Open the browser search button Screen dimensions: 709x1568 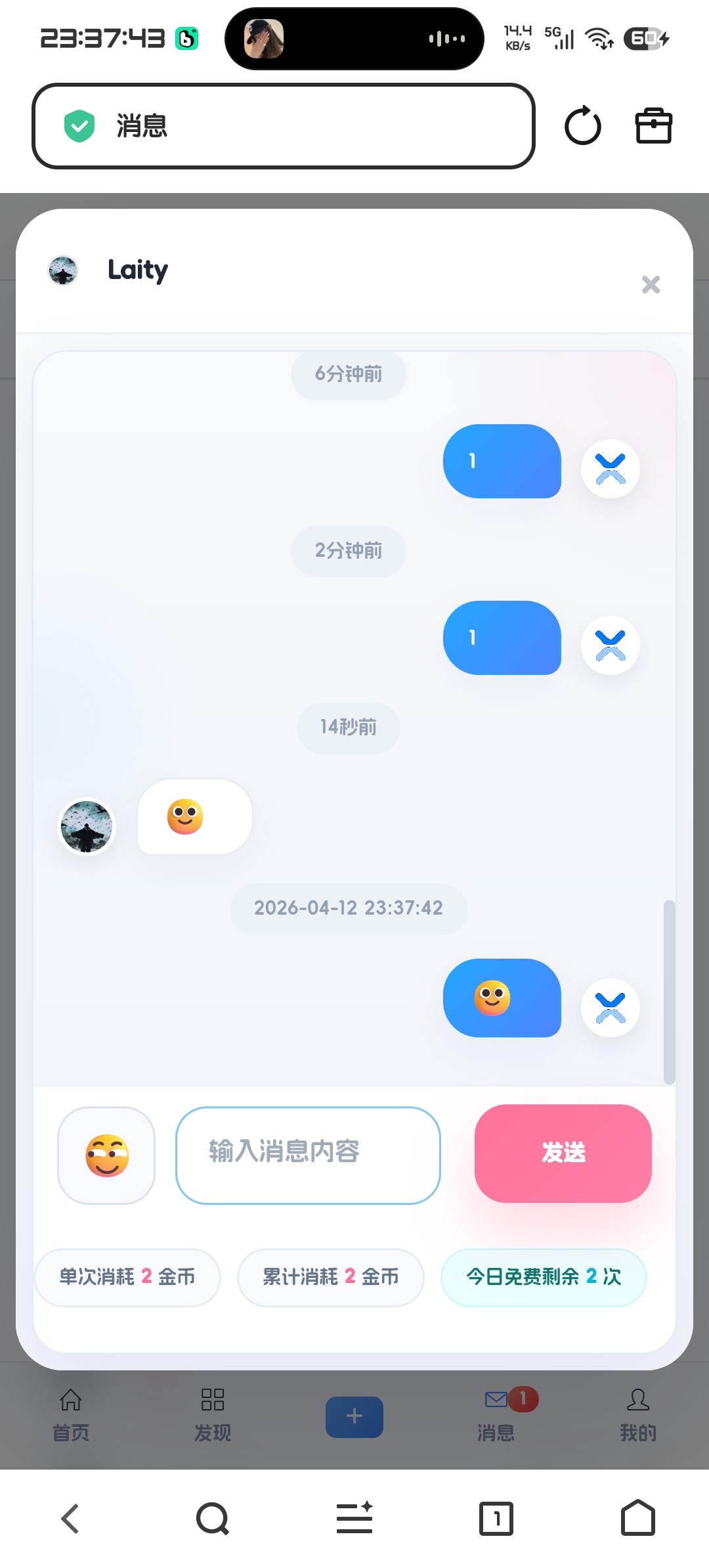pos(213,1518)
